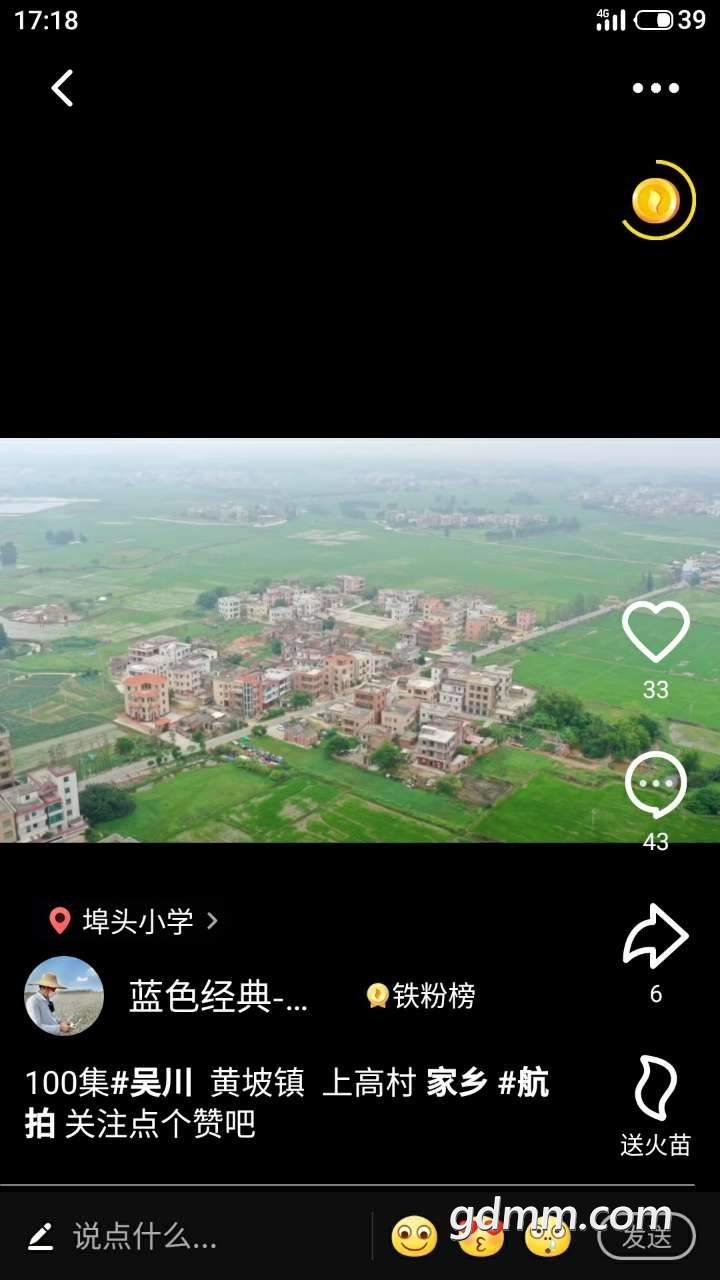Open the comments bubble icon
Screen dimensions: 720x1280
coord(655,786)
